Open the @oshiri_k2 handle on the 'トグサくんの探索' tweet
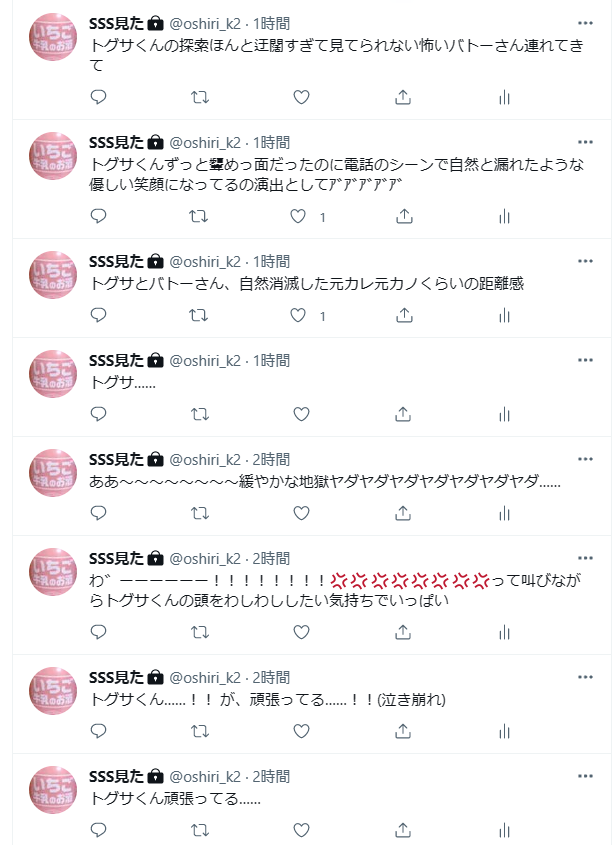The image size is (616, 845). (205, 23)
